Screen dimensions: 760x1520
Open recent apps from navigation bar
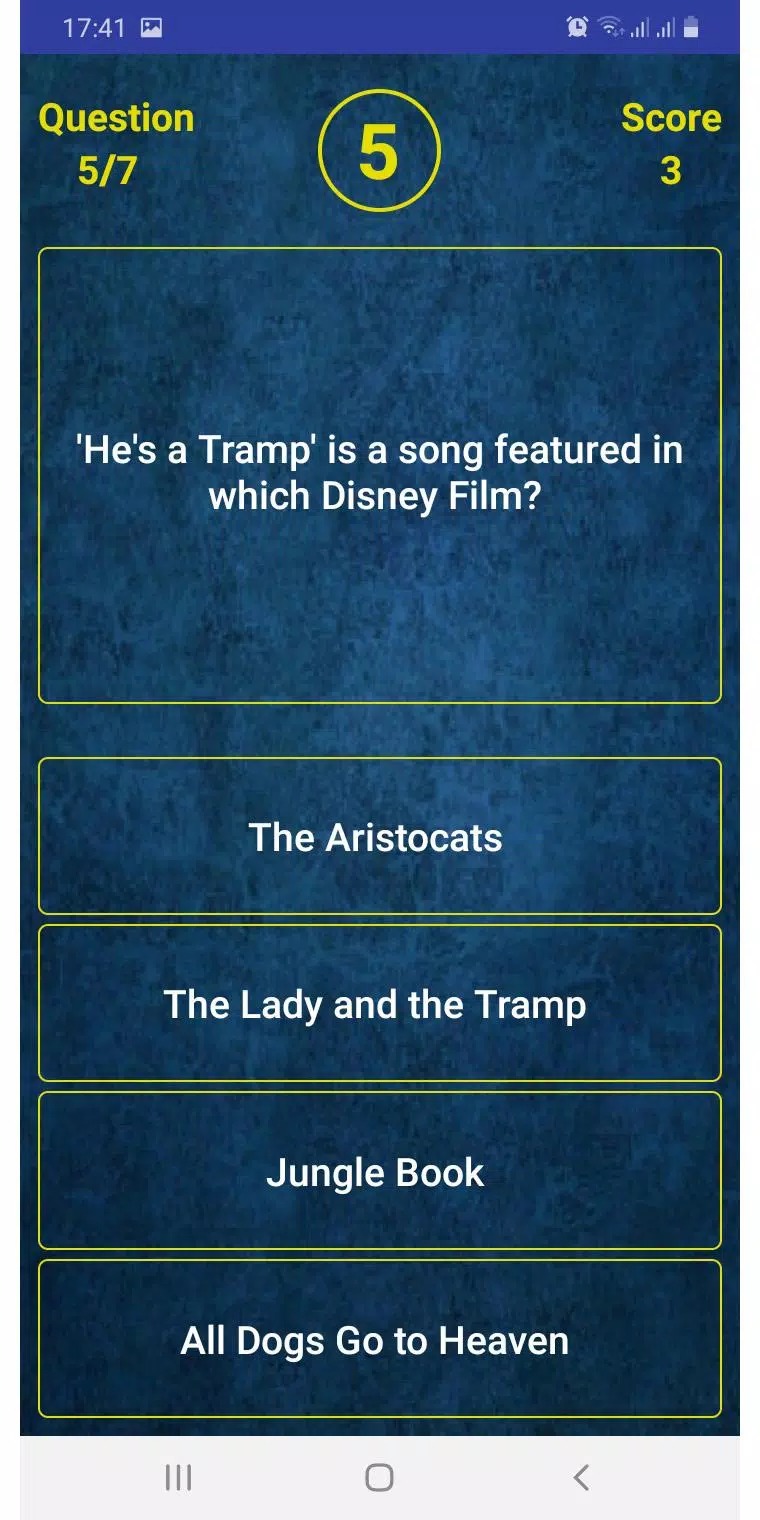pos(178,1477)
